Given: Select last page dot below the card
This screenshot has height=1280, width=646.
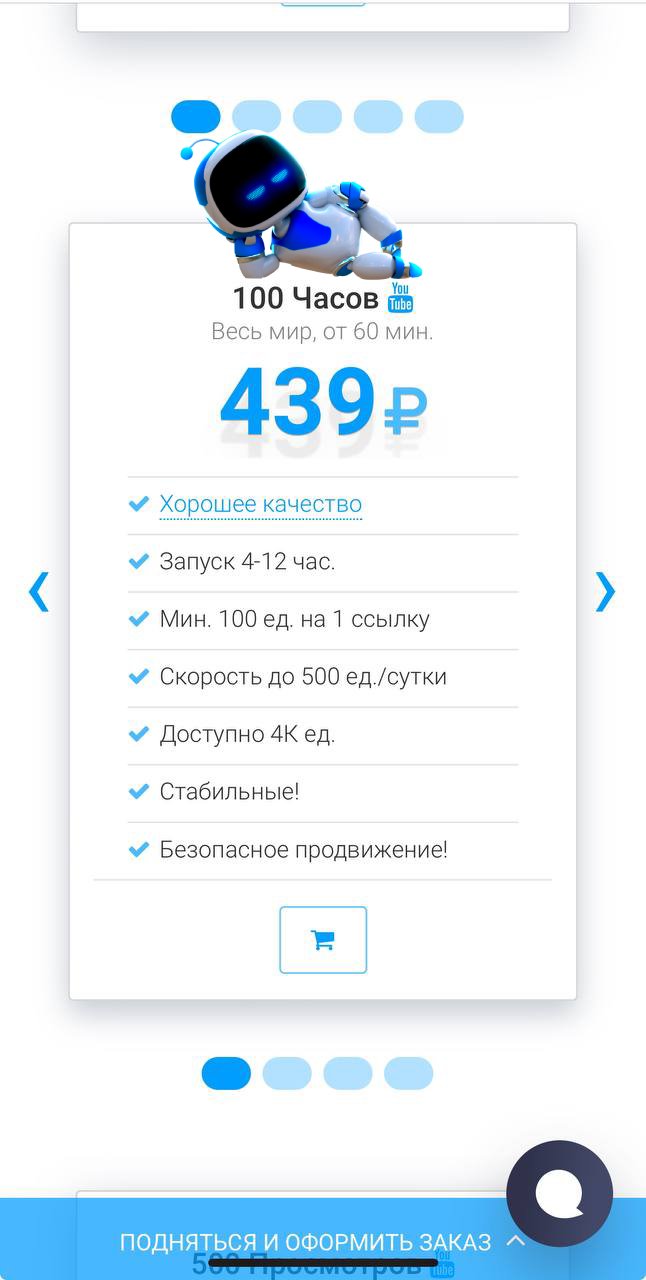Looking at the screenshot, I should (x=408, y=1073).
